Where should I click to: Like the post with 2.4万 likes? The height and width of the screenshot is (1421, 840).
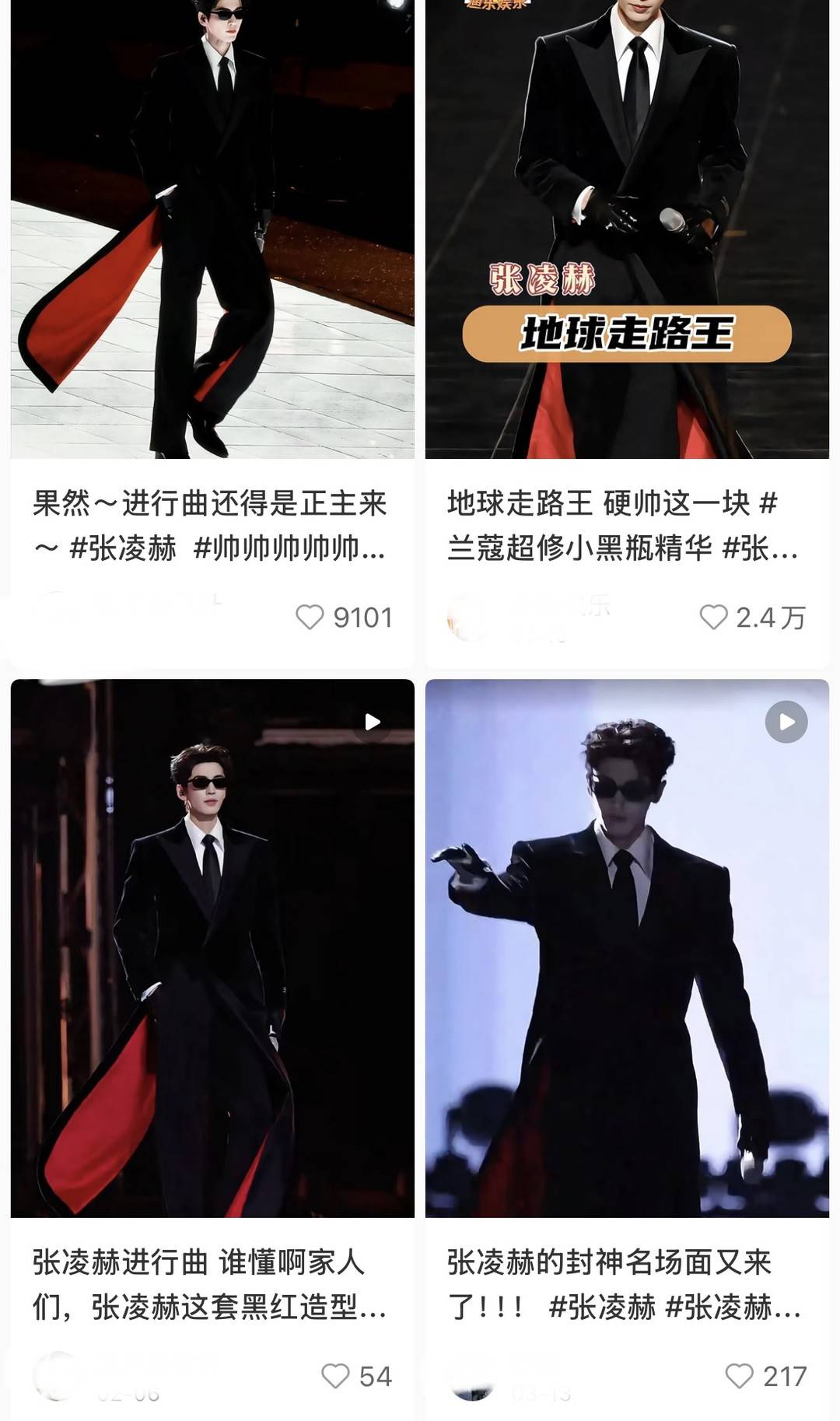click(713, 618)
